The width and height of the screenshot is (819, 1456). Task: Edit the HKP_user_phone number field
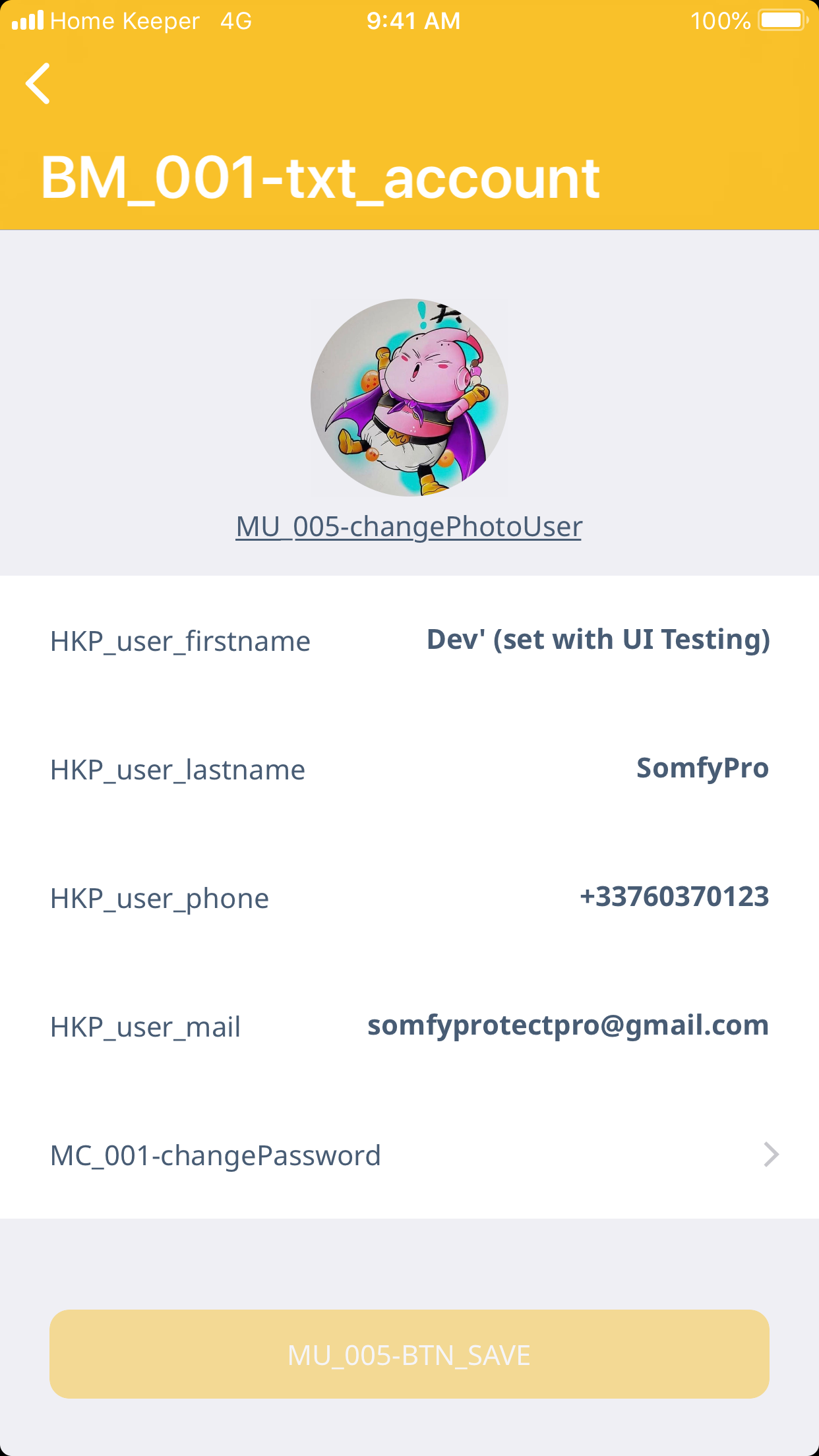tap(673, 897)
